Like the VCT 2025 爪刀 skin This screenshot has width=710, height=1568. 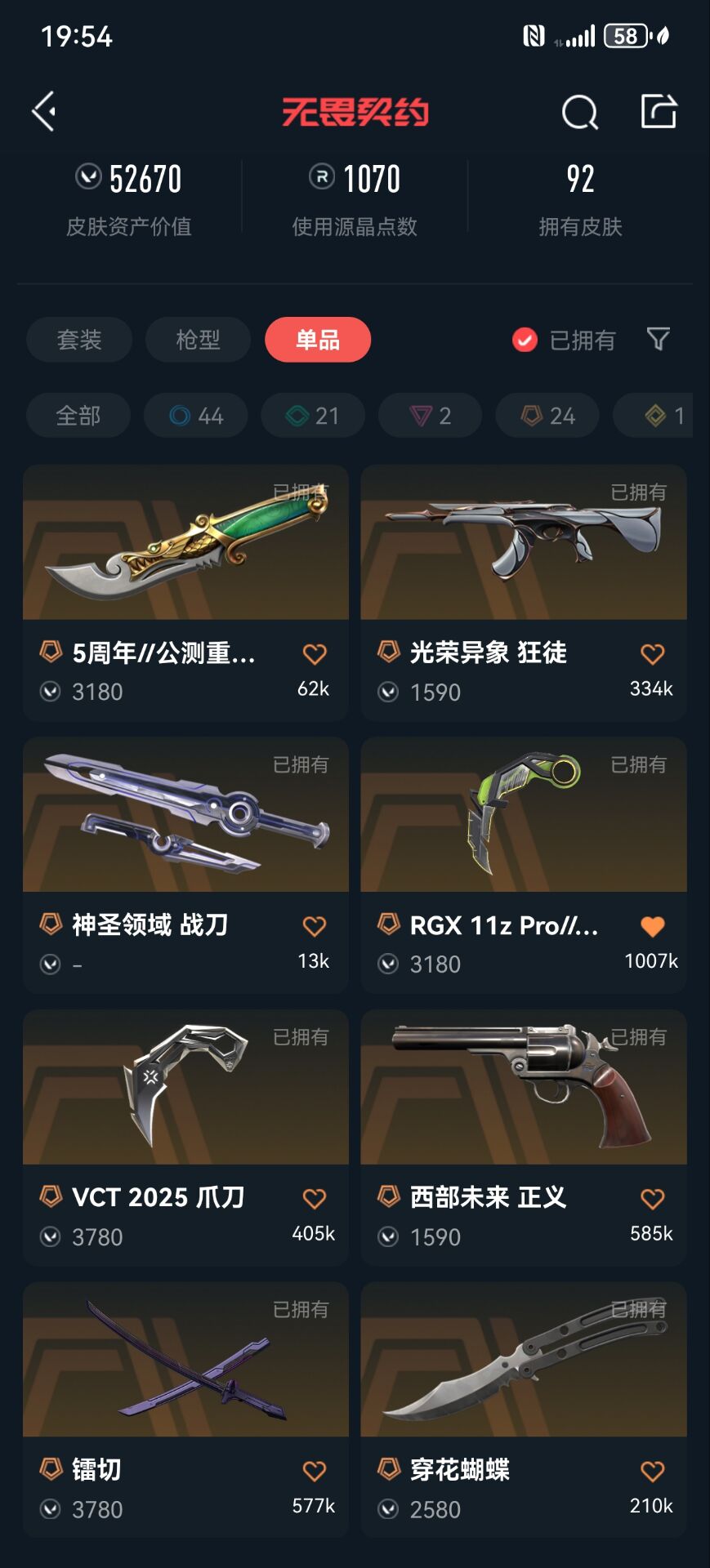tap(315, 1198)
